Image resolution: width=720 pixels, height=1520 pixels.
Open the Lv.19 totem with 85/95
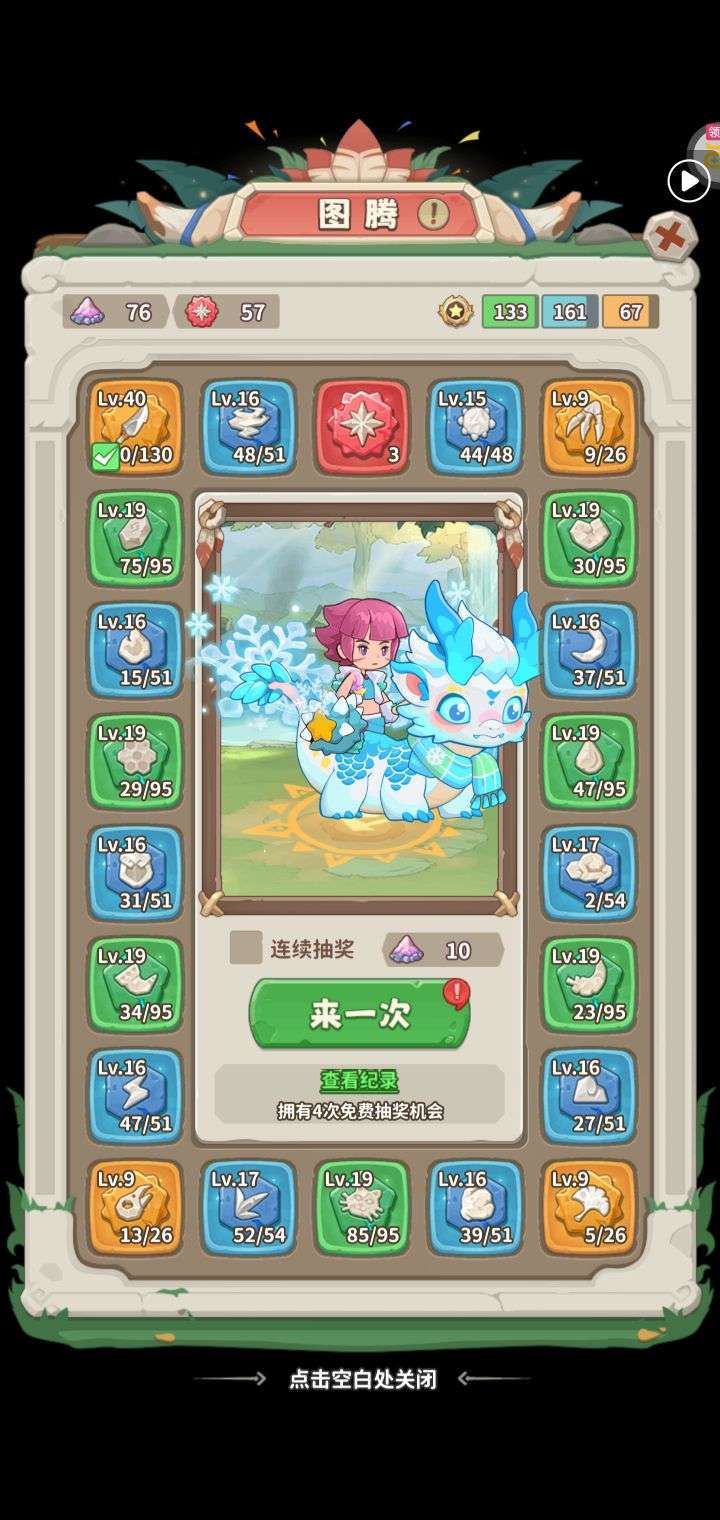[362, 1207]
